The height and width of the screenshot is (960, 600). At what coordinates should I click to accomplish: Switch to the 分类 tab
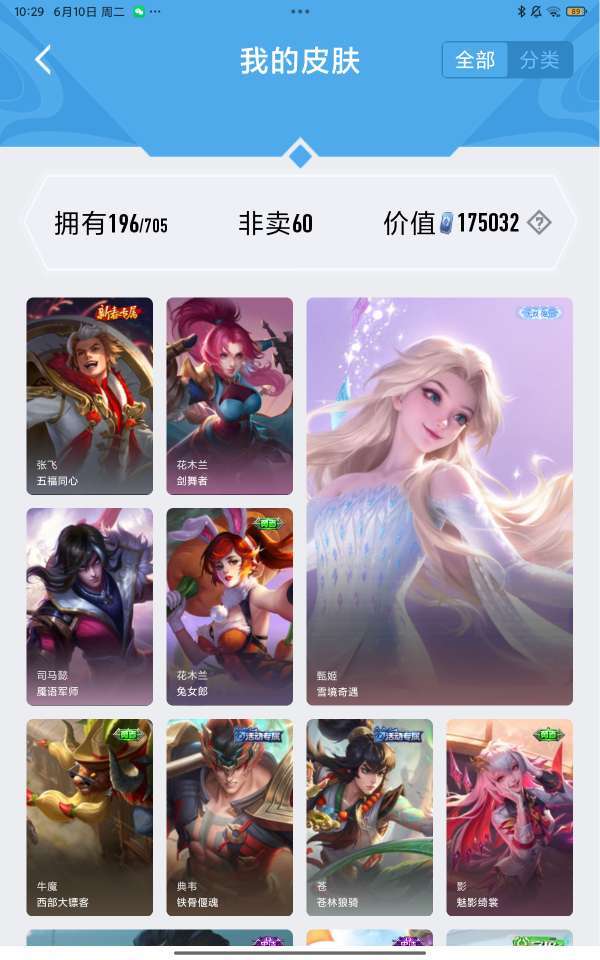[x=540, y=60]
